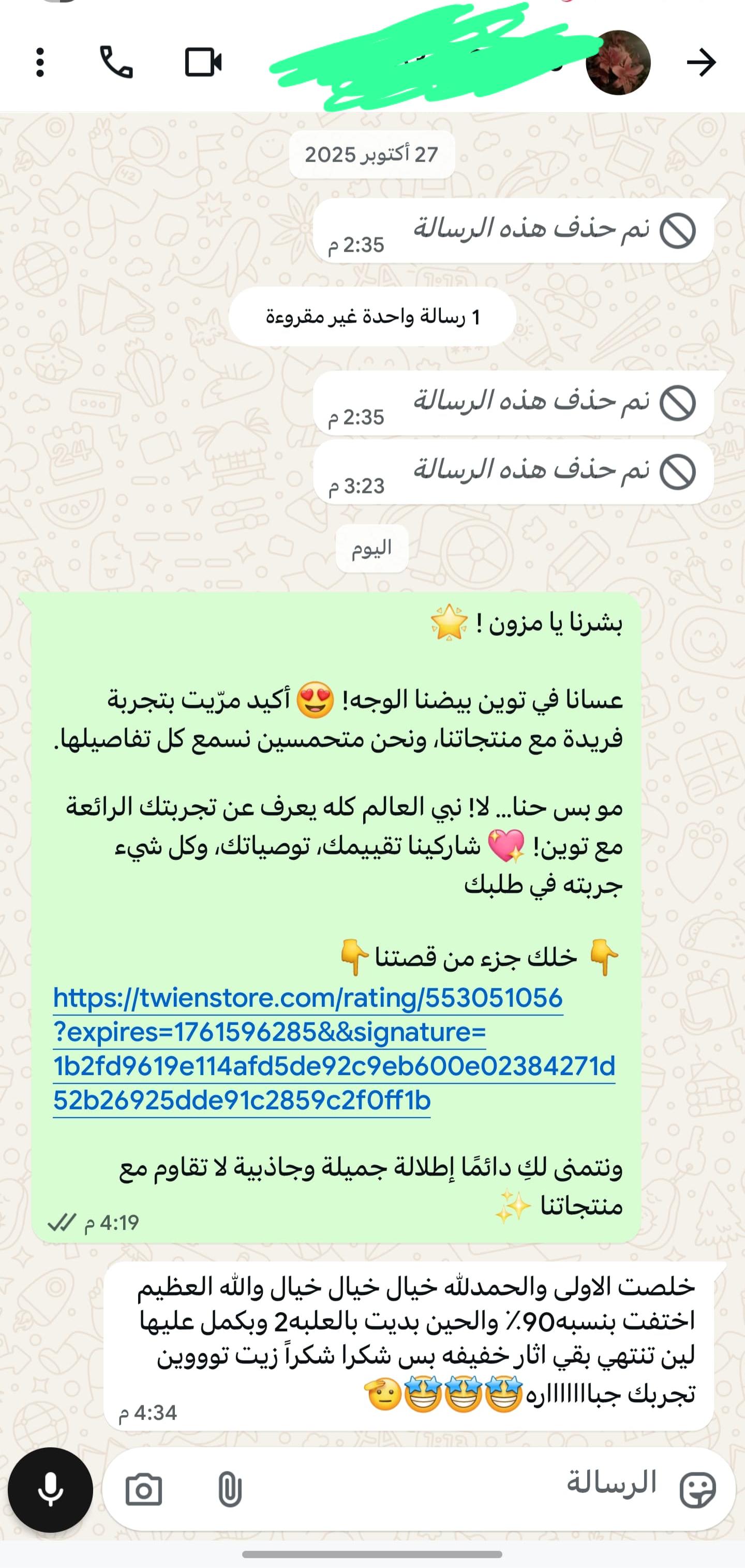
Task: Go back using the arrow
Action: coord(701,63)
